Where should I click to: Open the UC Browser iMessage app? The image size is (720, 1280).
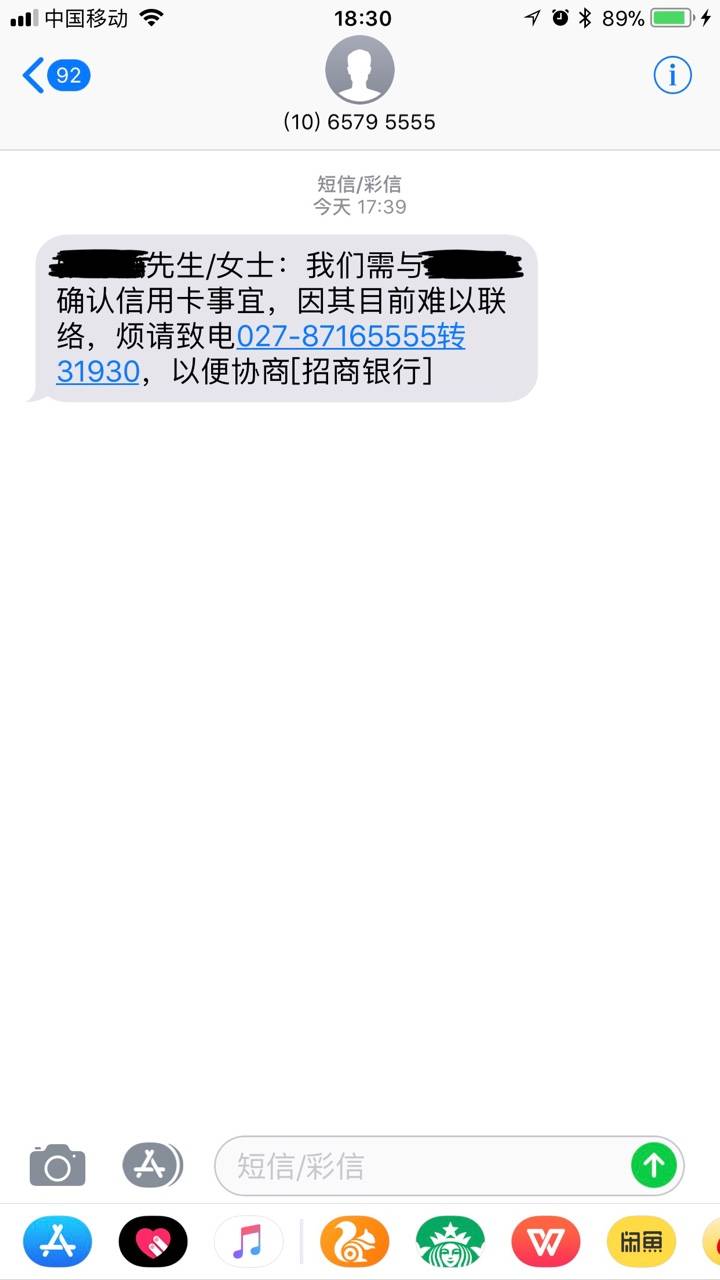point(354,1243)
